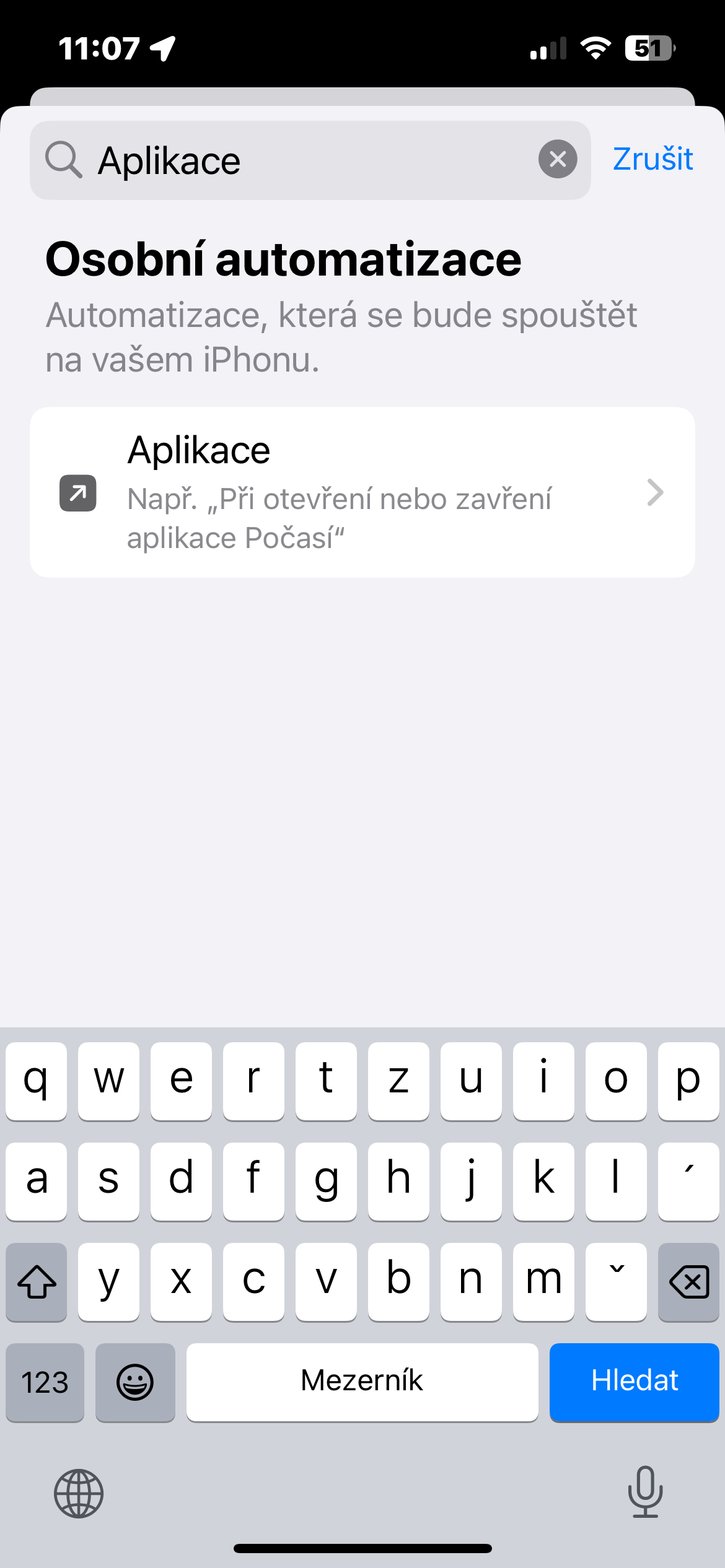Open the Aplikace automation trigger
This screenshot has width=725, height=1568.
pyautogui.click(x=362, y=492)
